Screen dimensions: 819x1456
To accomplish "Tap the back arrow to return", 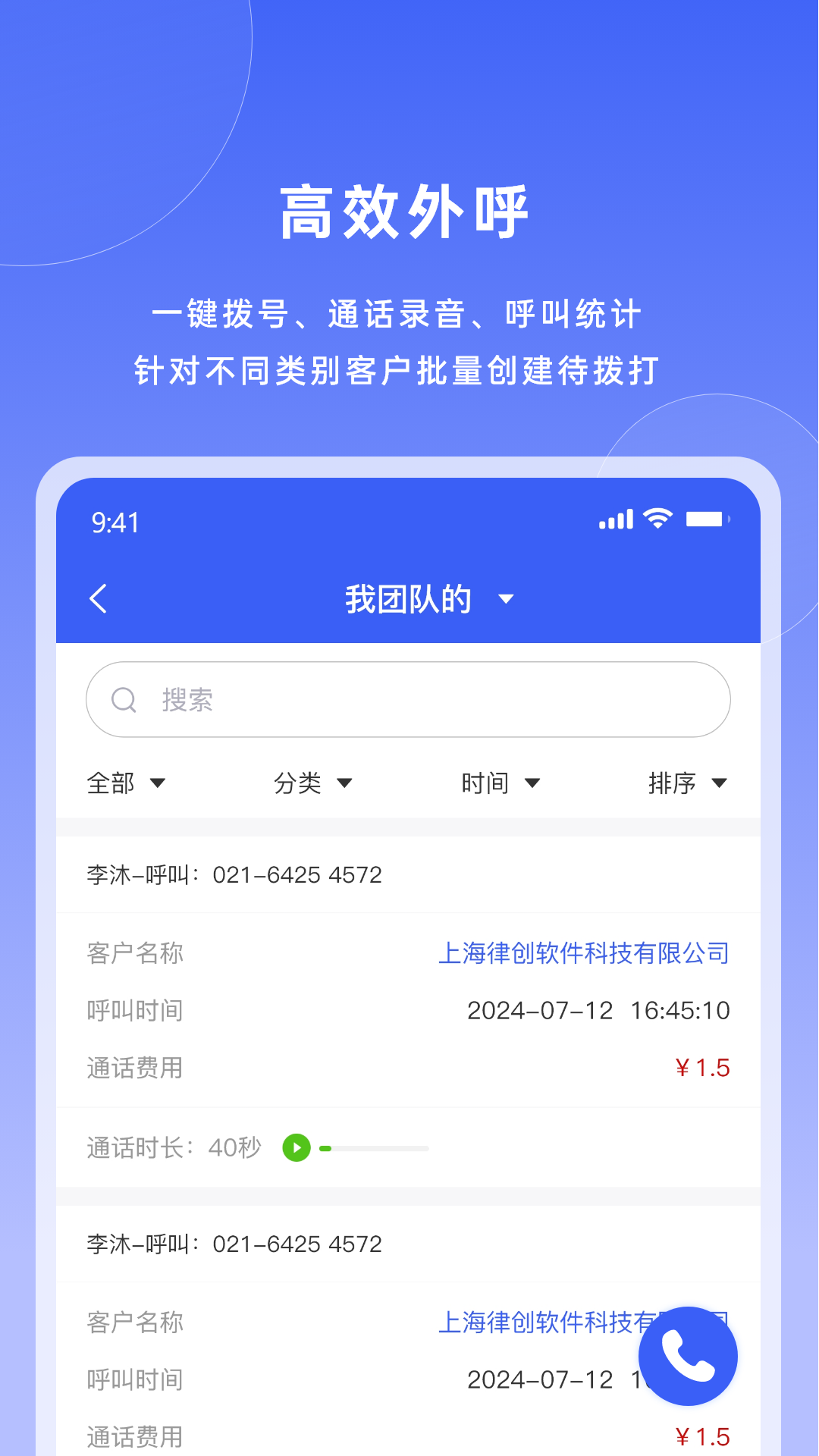I will [99, 598].
